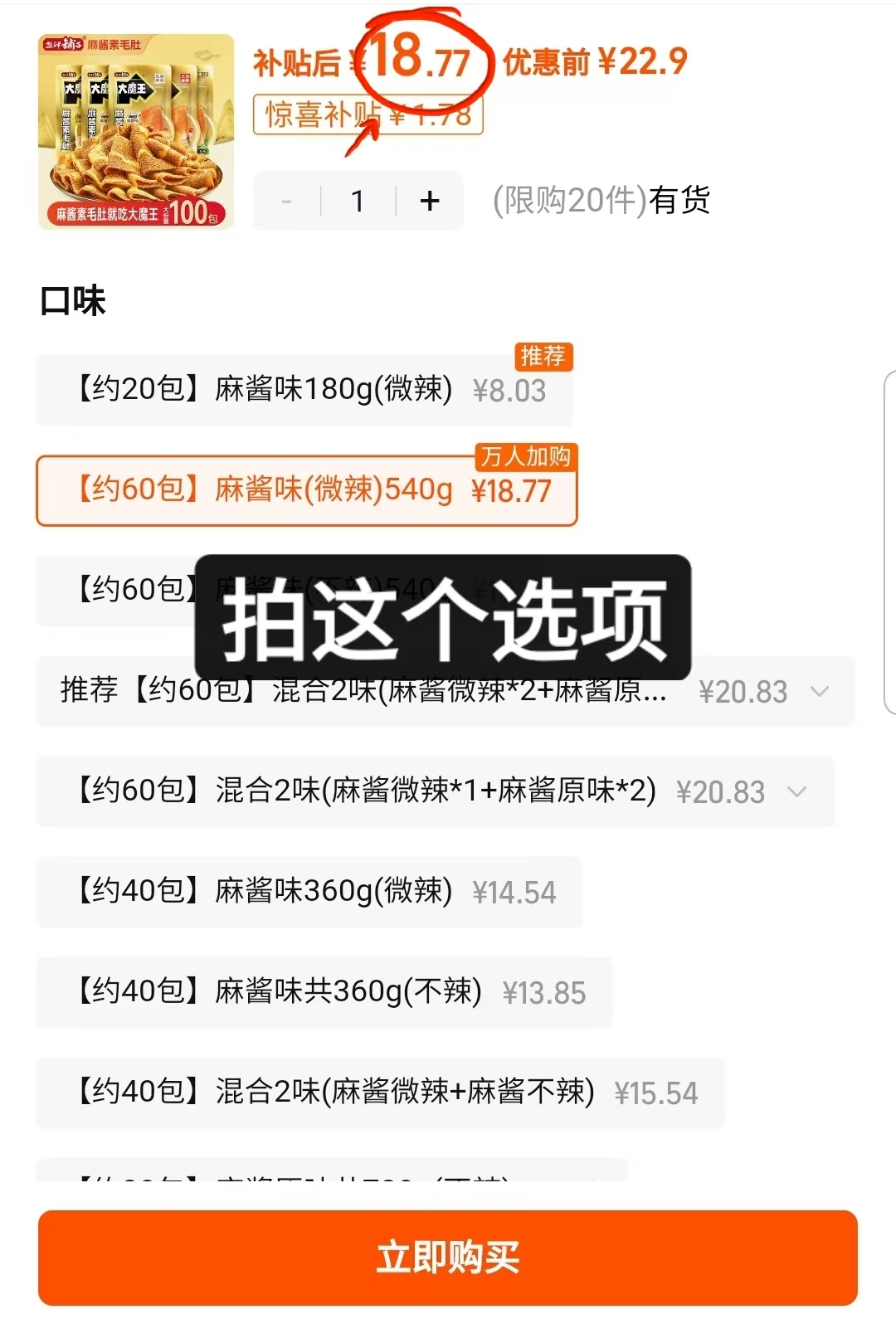Viewport: 896px width, 1324px height.
Task: Tap the 立即购买 purchase button
Action: click(448, 1258)
